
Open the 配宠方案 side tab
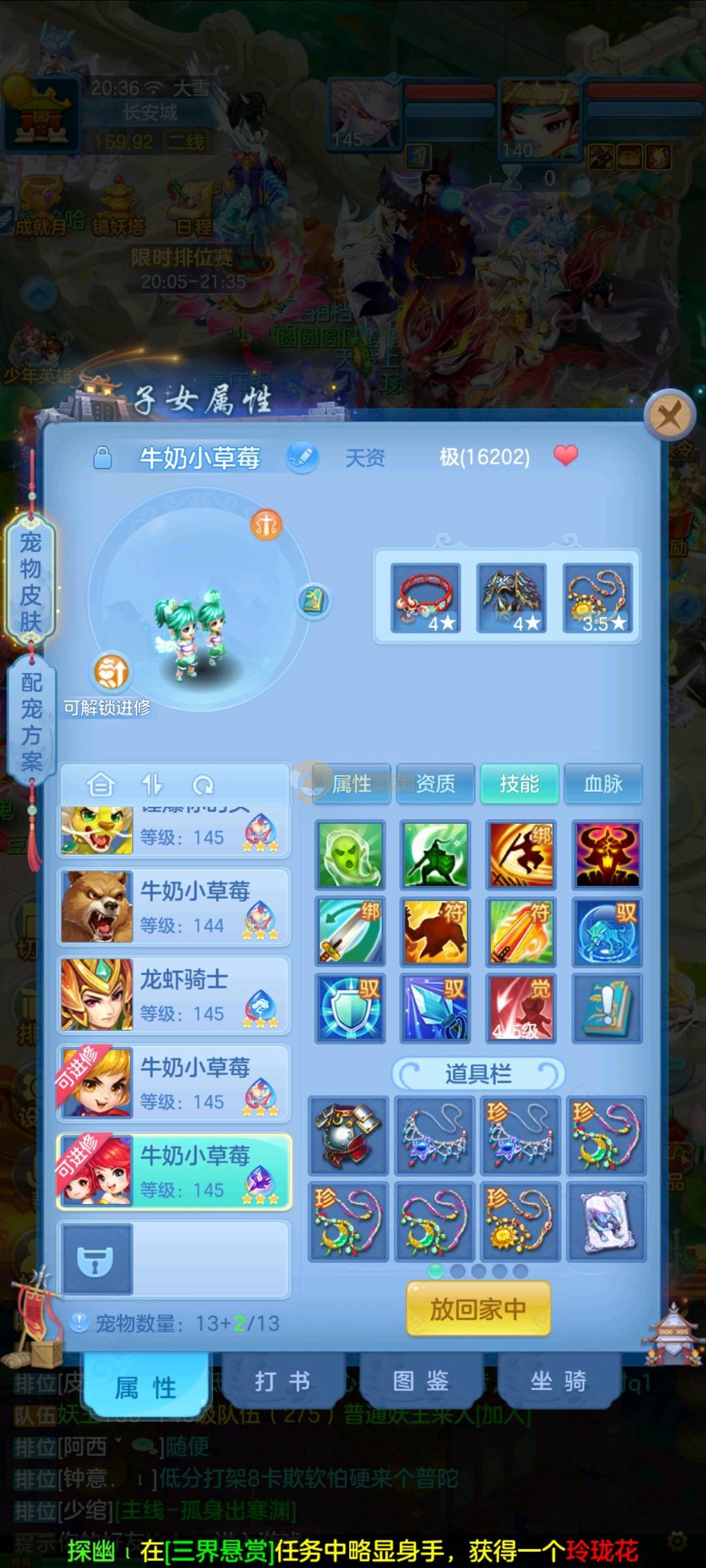31,721
